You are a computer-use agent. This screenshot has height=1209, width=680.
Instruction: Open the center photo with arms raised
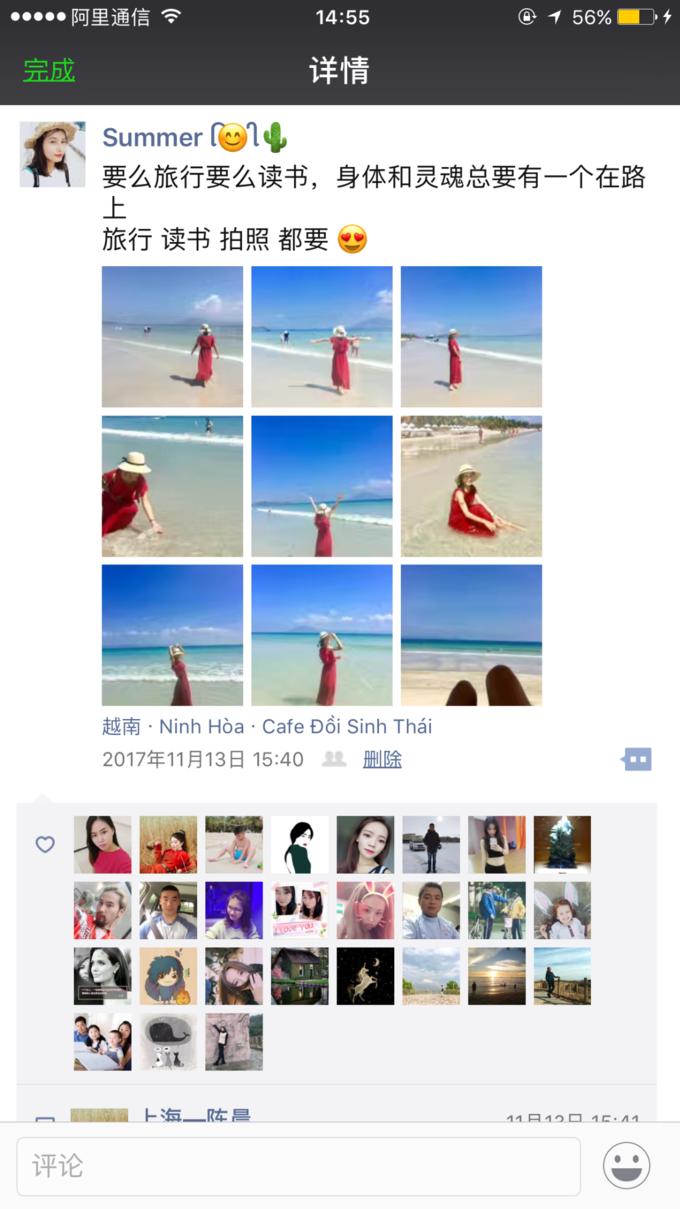[x=321, y=486]
